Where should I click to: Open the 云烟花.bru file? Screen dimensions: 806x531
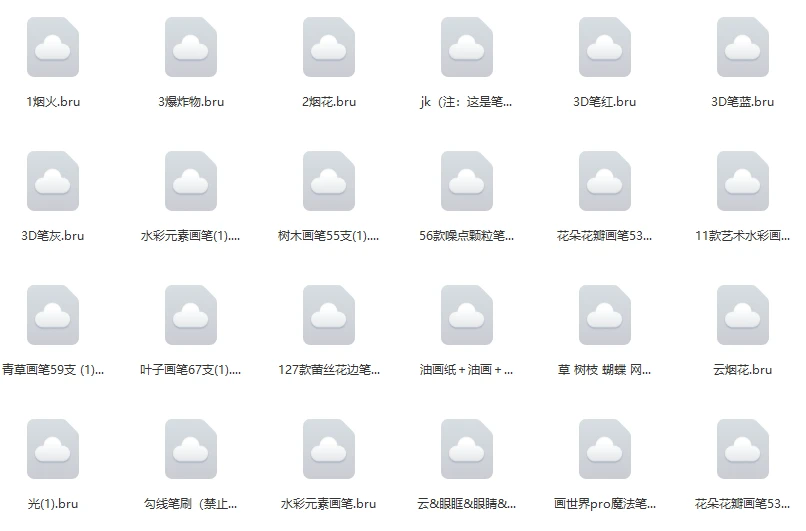point(742,315)
